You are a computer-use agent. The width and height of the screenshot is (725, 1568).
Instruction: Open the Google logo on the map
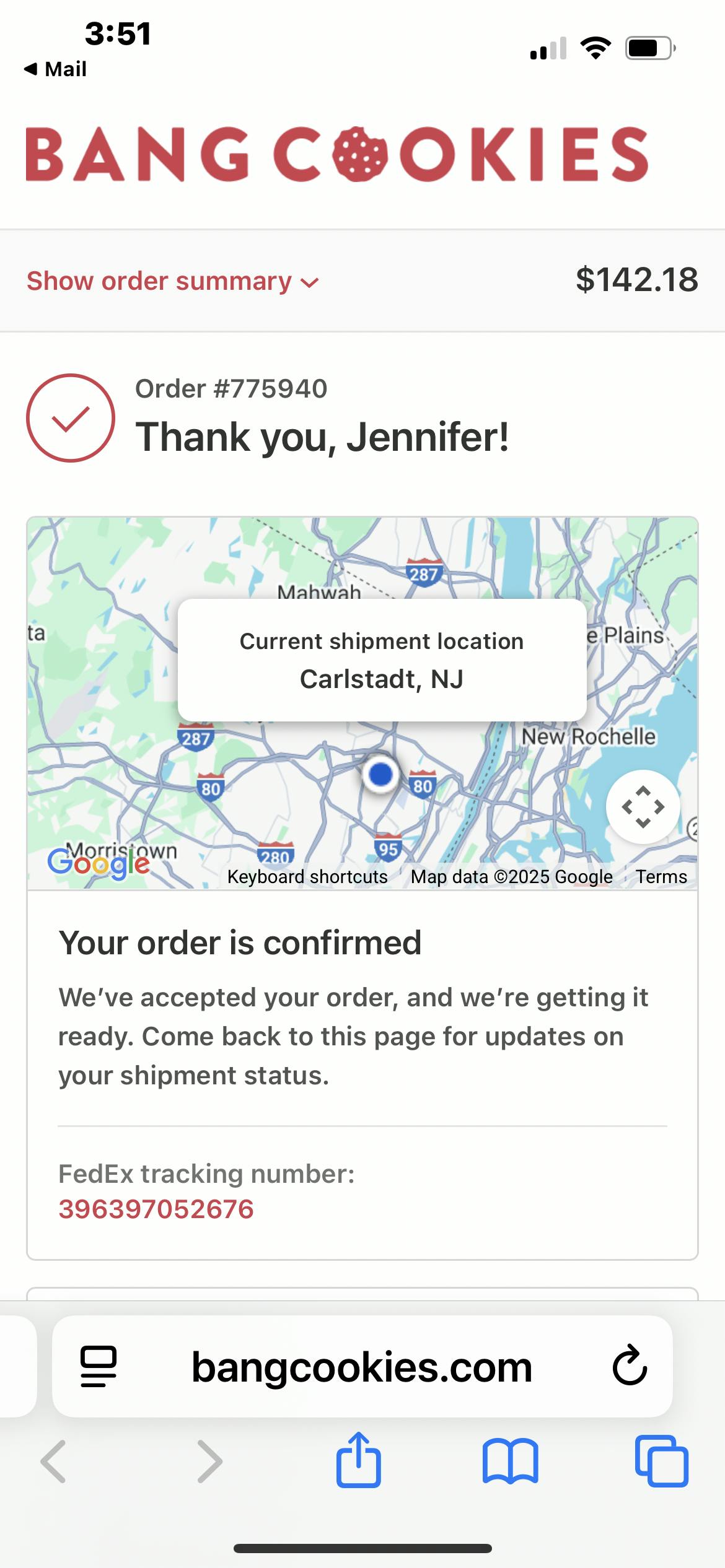click(x=99, y=863)
